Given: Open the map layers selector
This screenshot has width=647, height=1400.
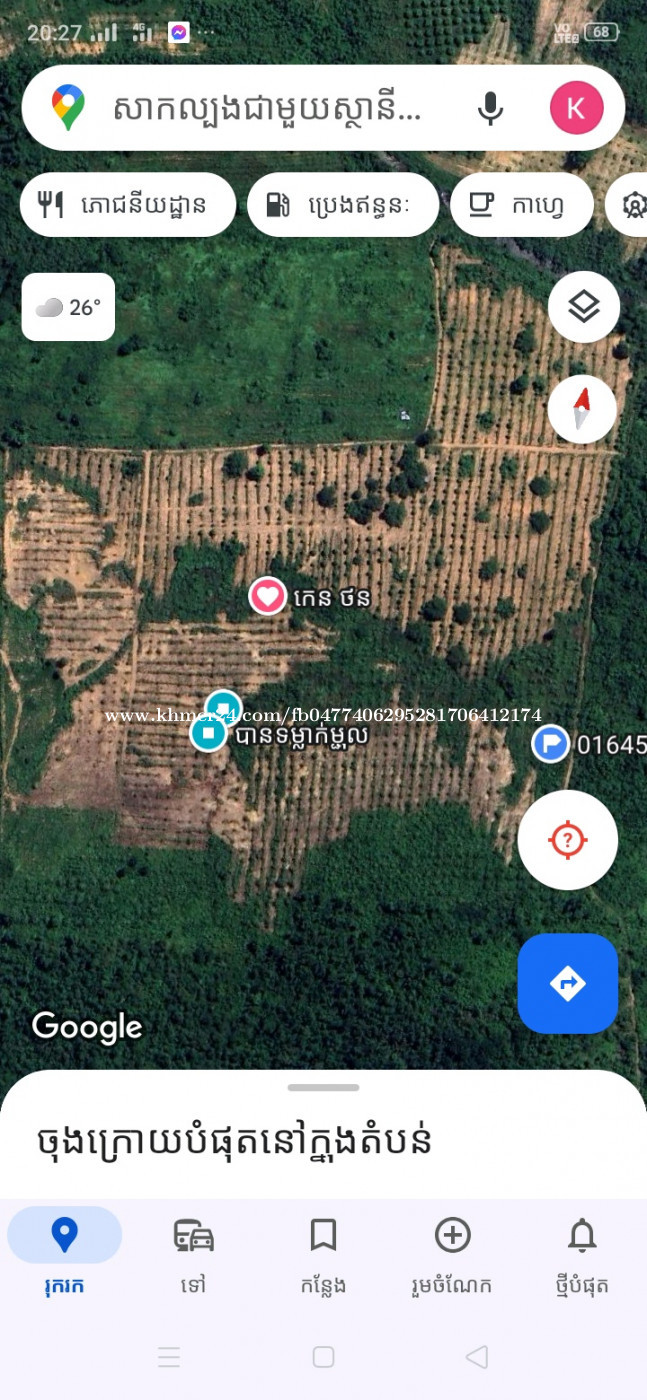Looking at the screenshot, I should tap(584, 307).
